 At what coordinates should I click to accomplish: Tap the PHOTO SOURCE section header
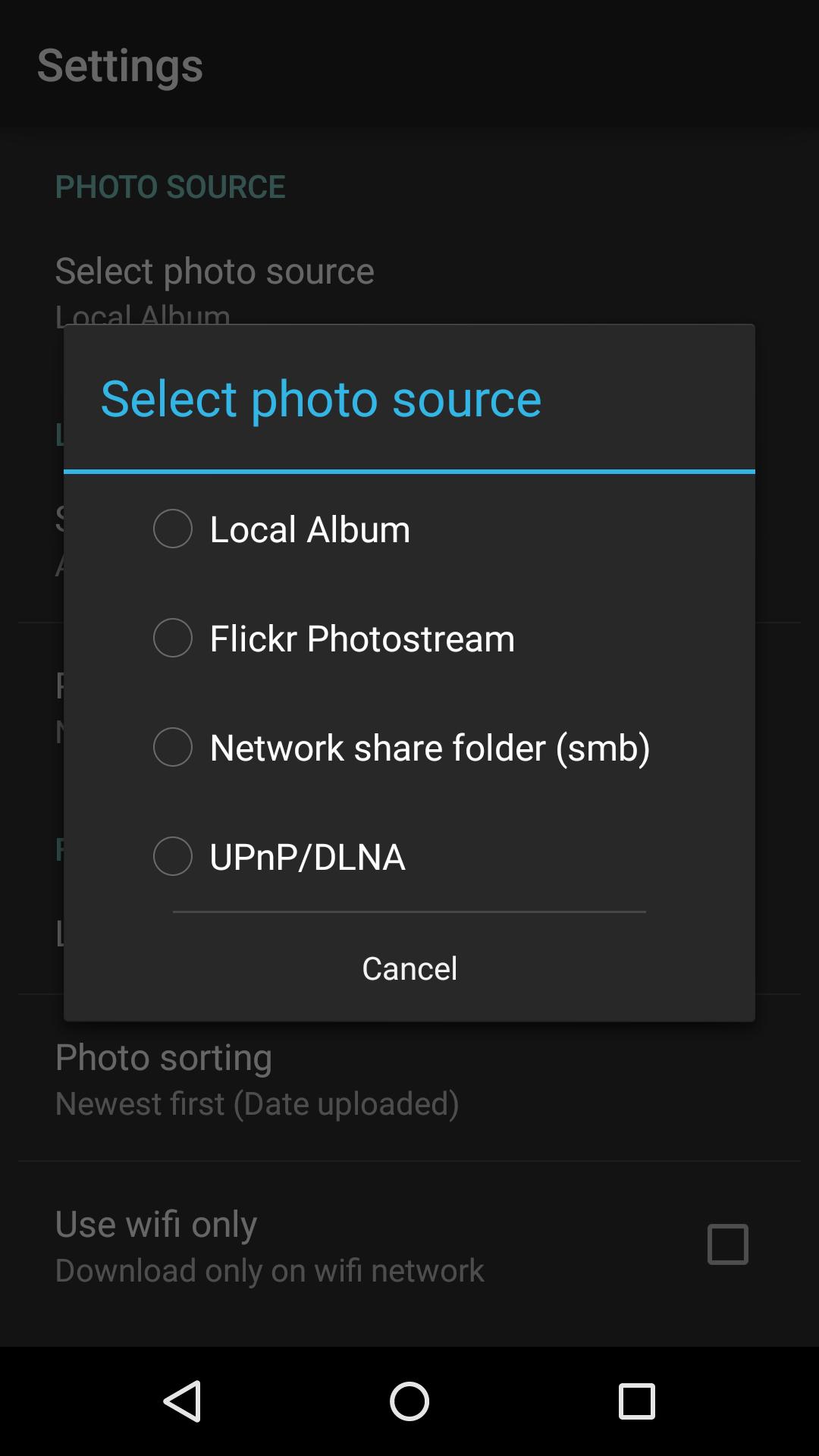171,187
